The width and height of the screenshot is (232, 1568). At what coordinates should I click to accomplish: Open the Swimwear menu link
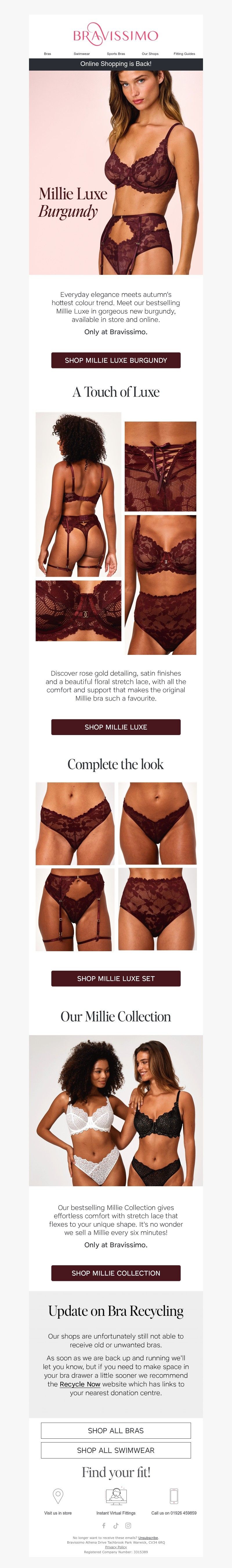point(81,53)
